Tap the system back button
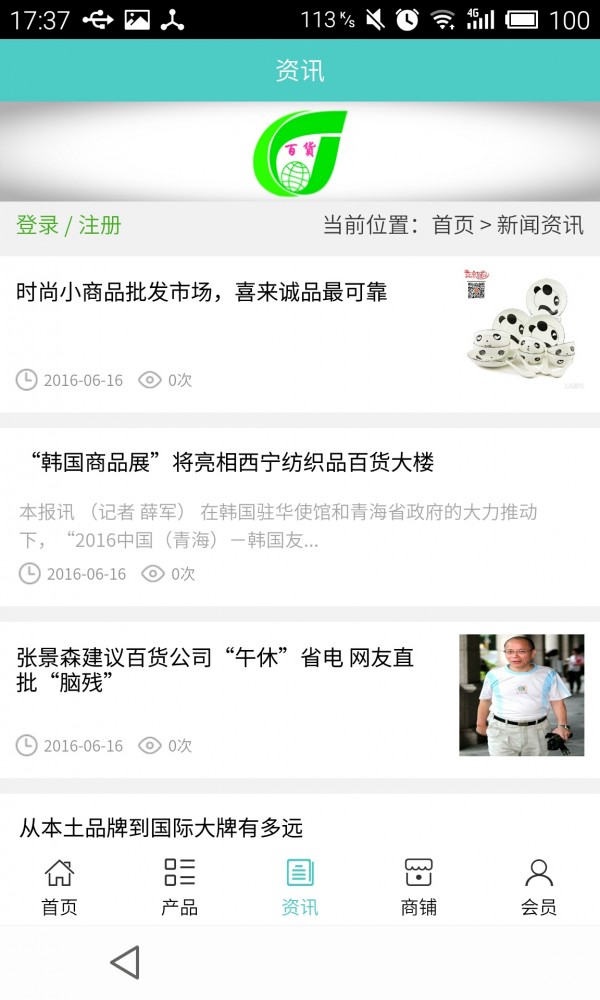The image size is (600, 1000). click(x=125, y=962)
